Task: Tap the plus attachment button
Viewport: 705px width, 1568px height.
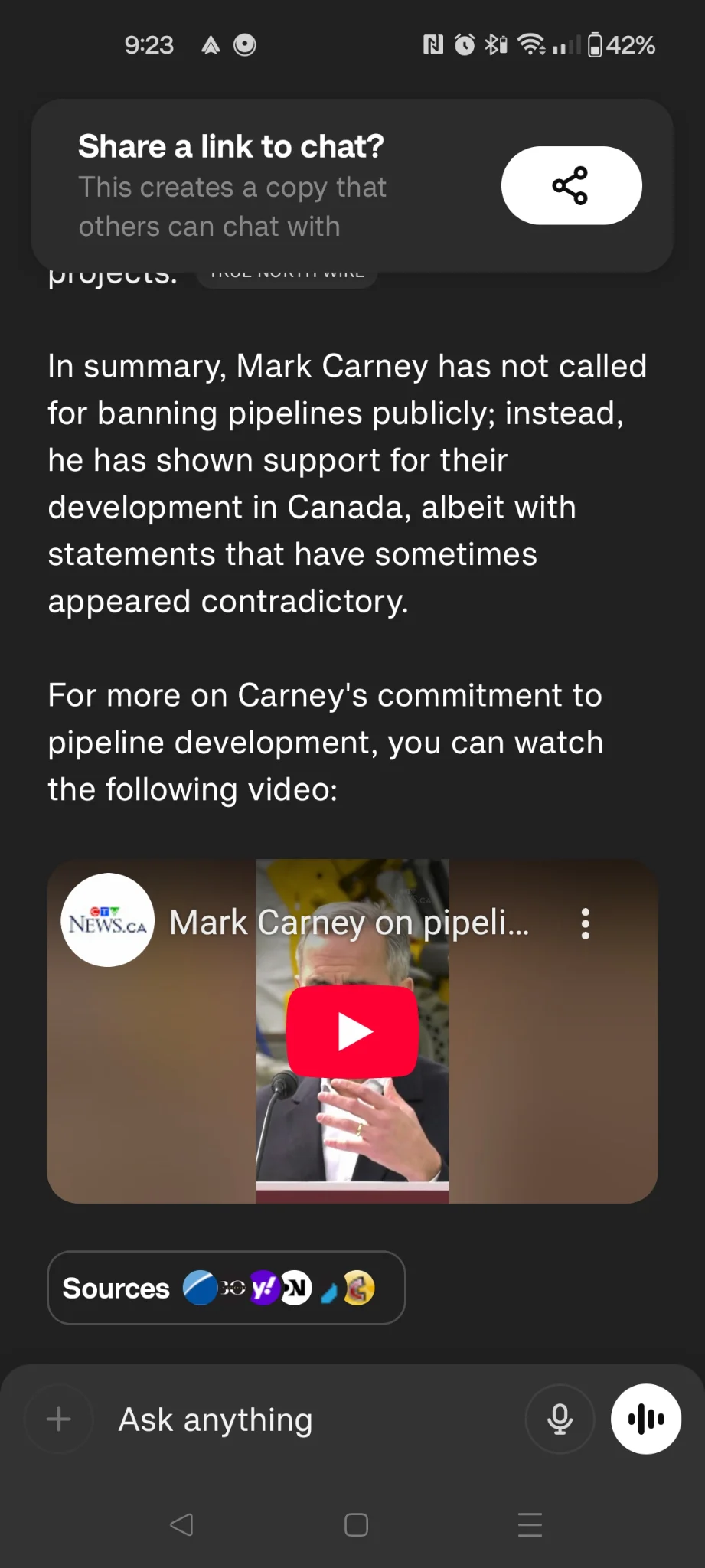Action: tap(59, 1419)
